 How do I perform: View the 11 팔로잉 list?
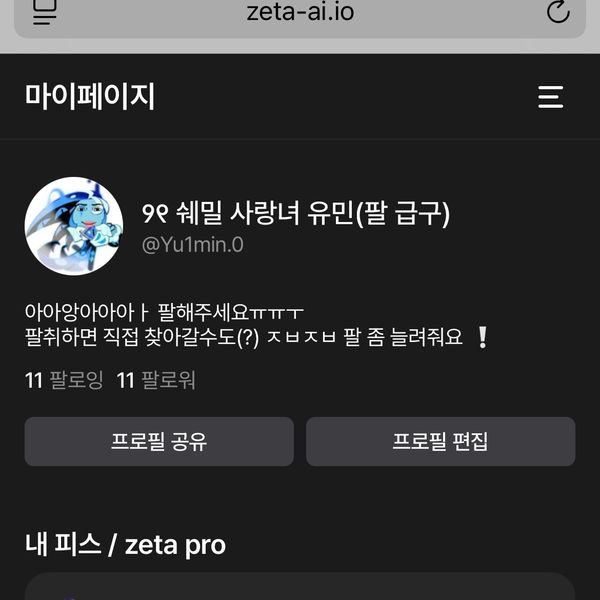click(x=62, y=380)
